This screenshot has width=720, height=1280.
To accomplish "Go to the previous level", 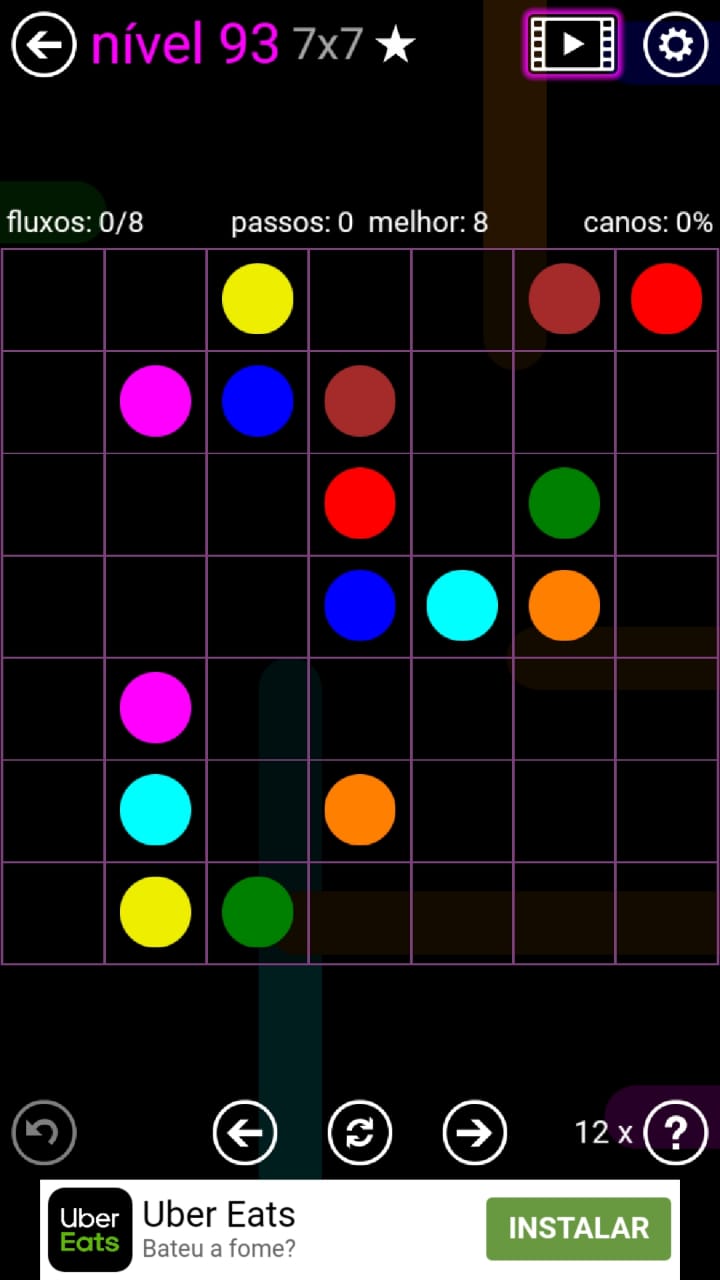I will click(245, 1132).
